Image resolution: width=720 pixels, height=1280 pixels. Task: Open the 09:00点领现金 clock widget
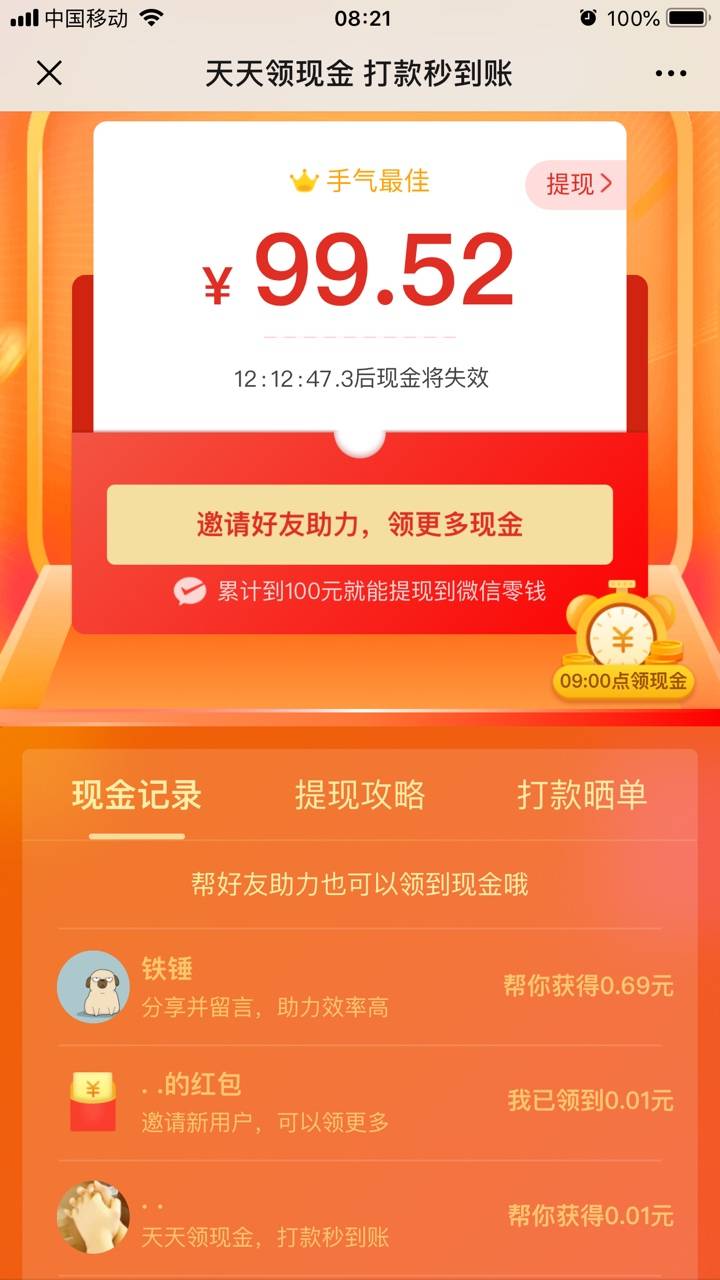622,642
